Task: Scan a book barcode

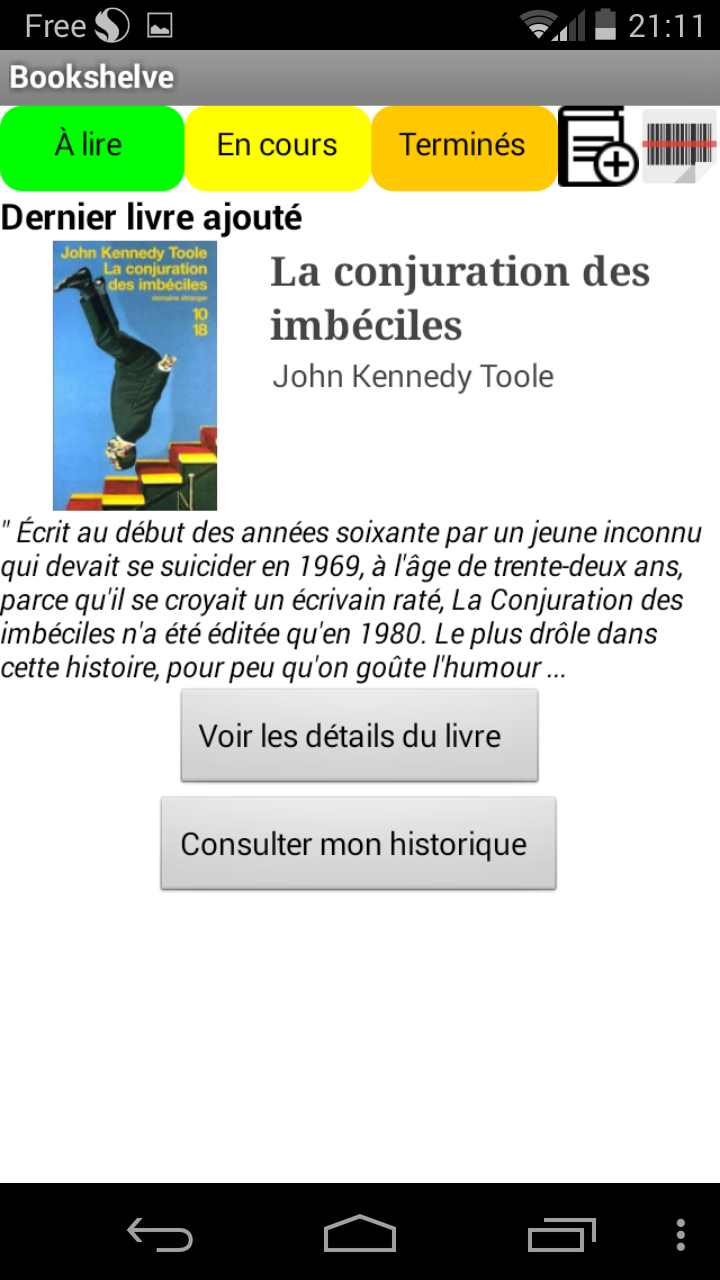Action: [x=680, y=146]
